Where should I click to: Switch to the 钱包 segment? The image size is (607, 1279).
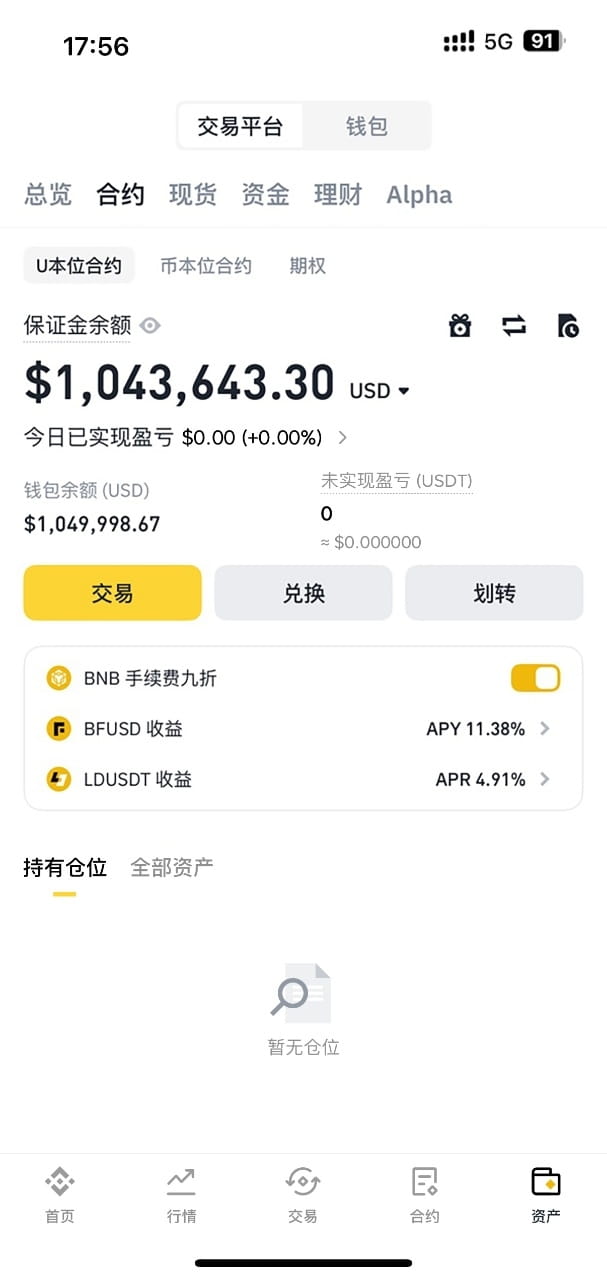(x=366, y=127)
